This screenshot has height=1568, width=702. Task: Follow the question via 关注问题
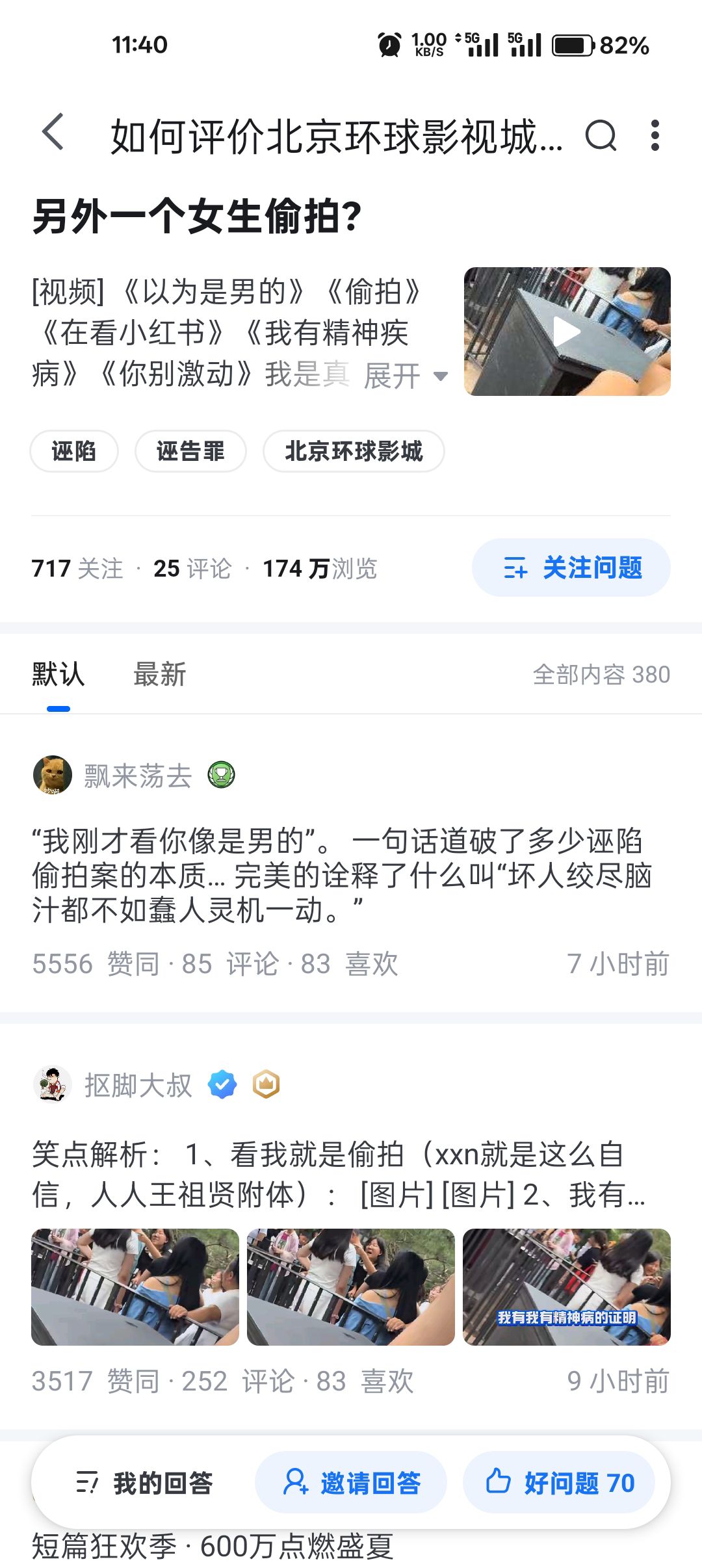click(x=571, y=568)
